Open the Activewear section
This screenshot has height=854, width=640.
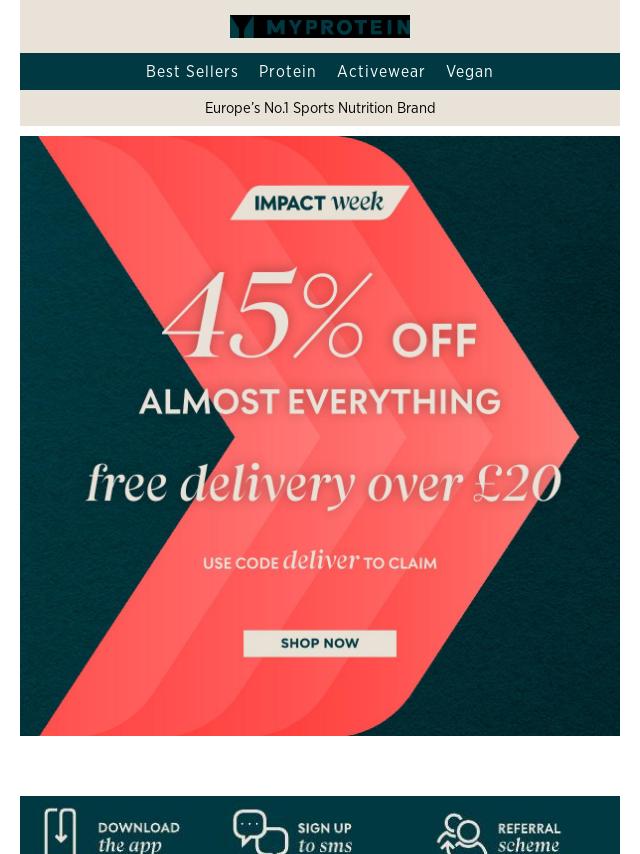[x=381, y=72]
